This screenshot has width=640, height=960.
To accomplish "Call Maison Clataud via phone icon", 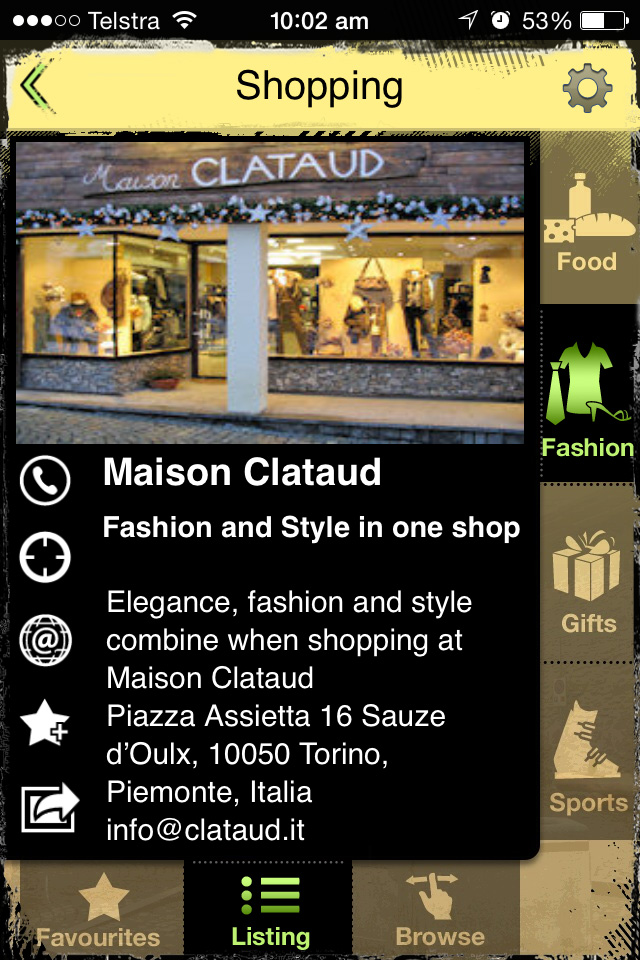I will click(45, 481).
